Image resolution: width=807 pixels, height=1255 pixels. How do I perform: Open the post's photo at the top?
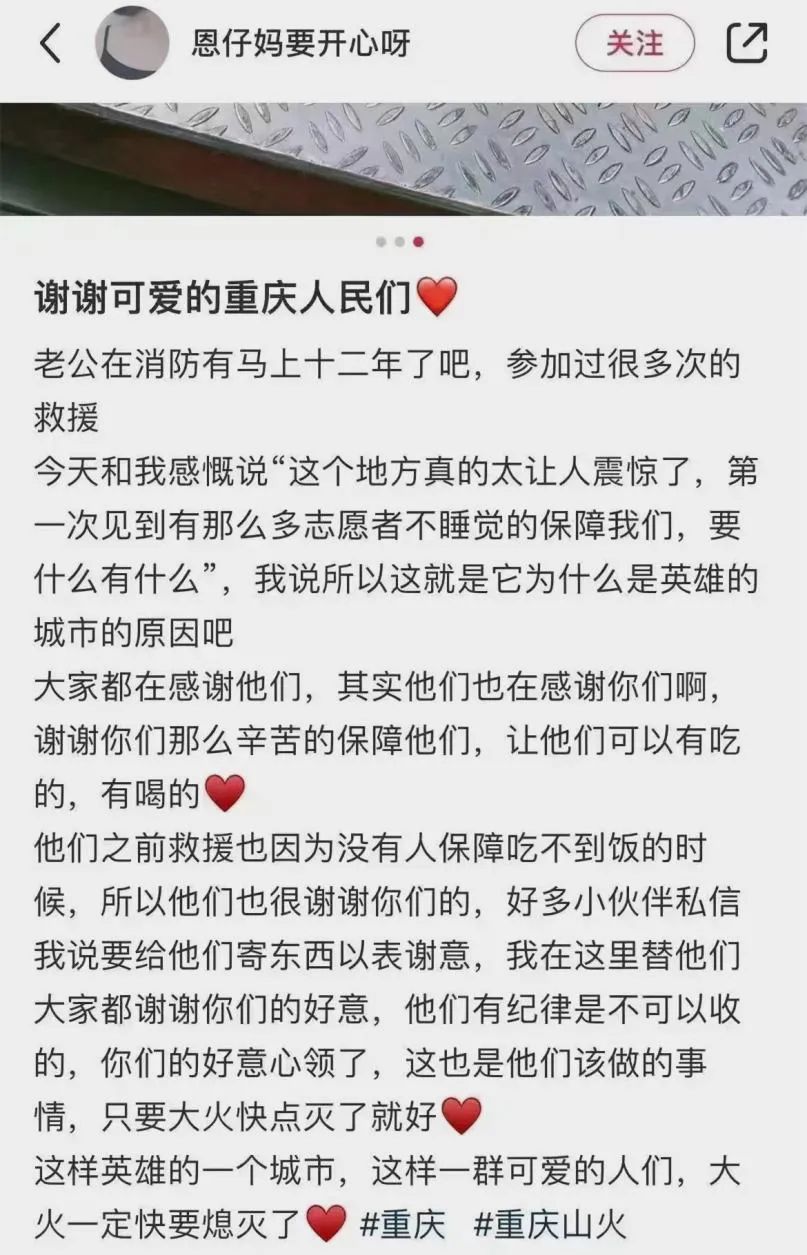(403, 158)
